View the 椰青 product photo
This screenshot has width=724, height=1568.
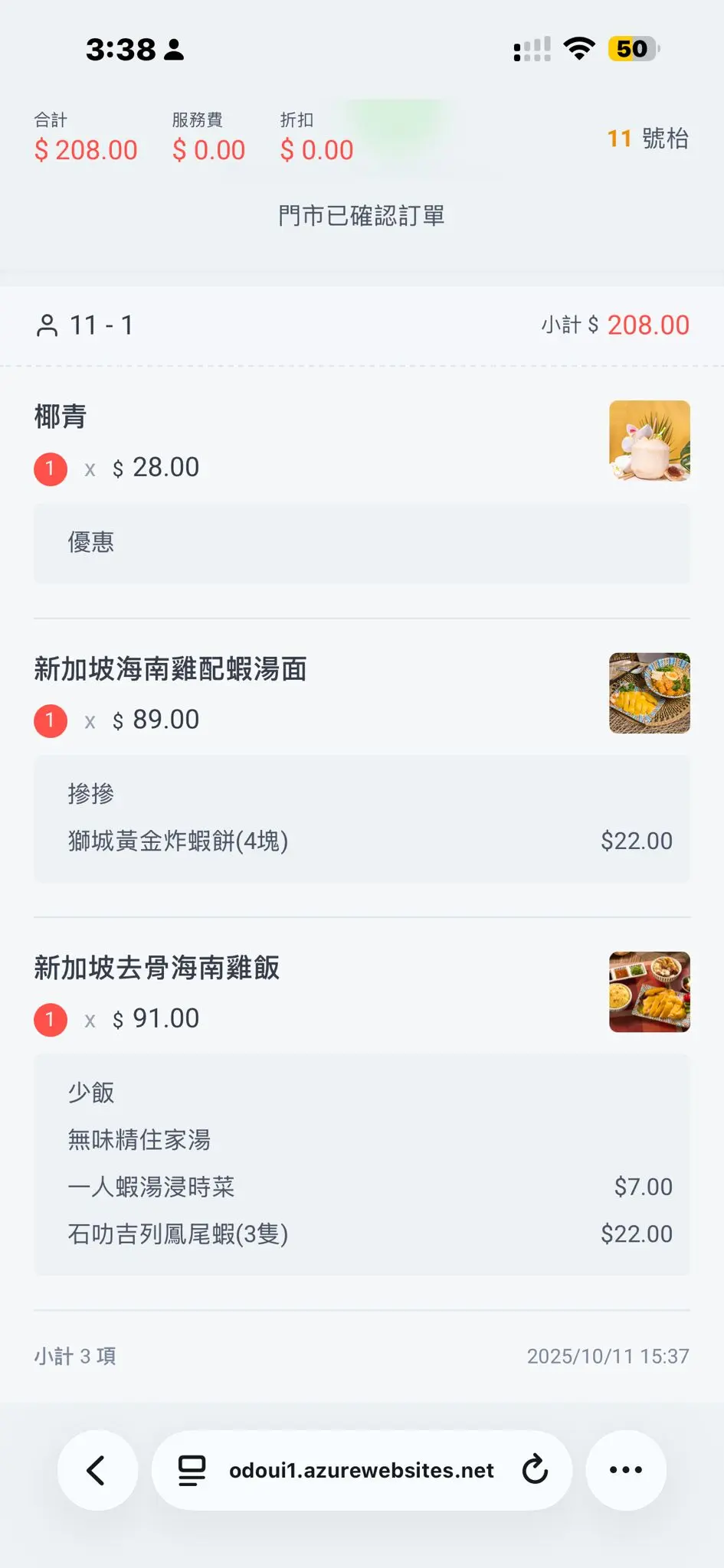[649, 441]
